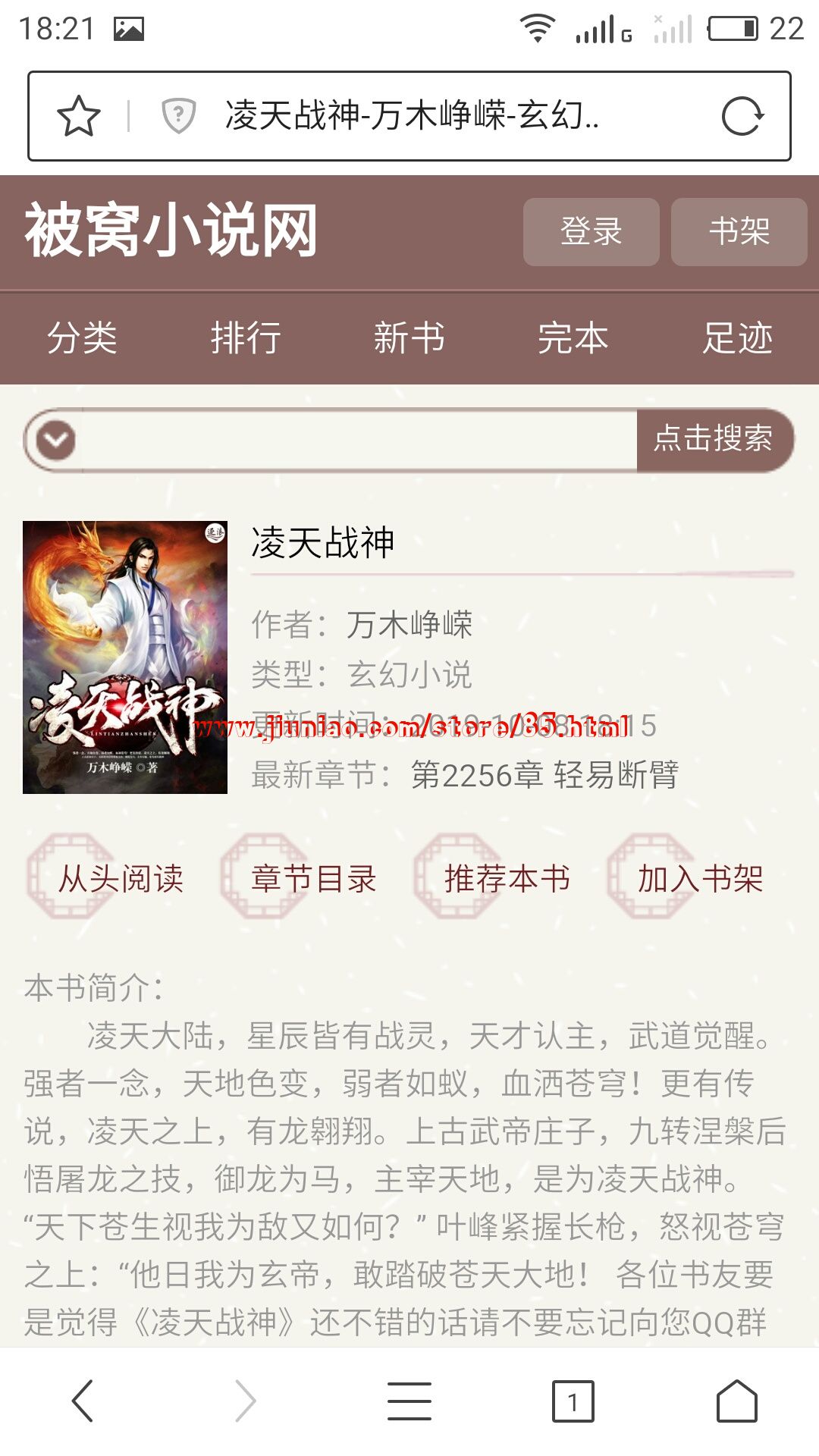Screen dimensions: 819x1456
Task: Go back using browser back arrow
Action: coord(82,1401)
